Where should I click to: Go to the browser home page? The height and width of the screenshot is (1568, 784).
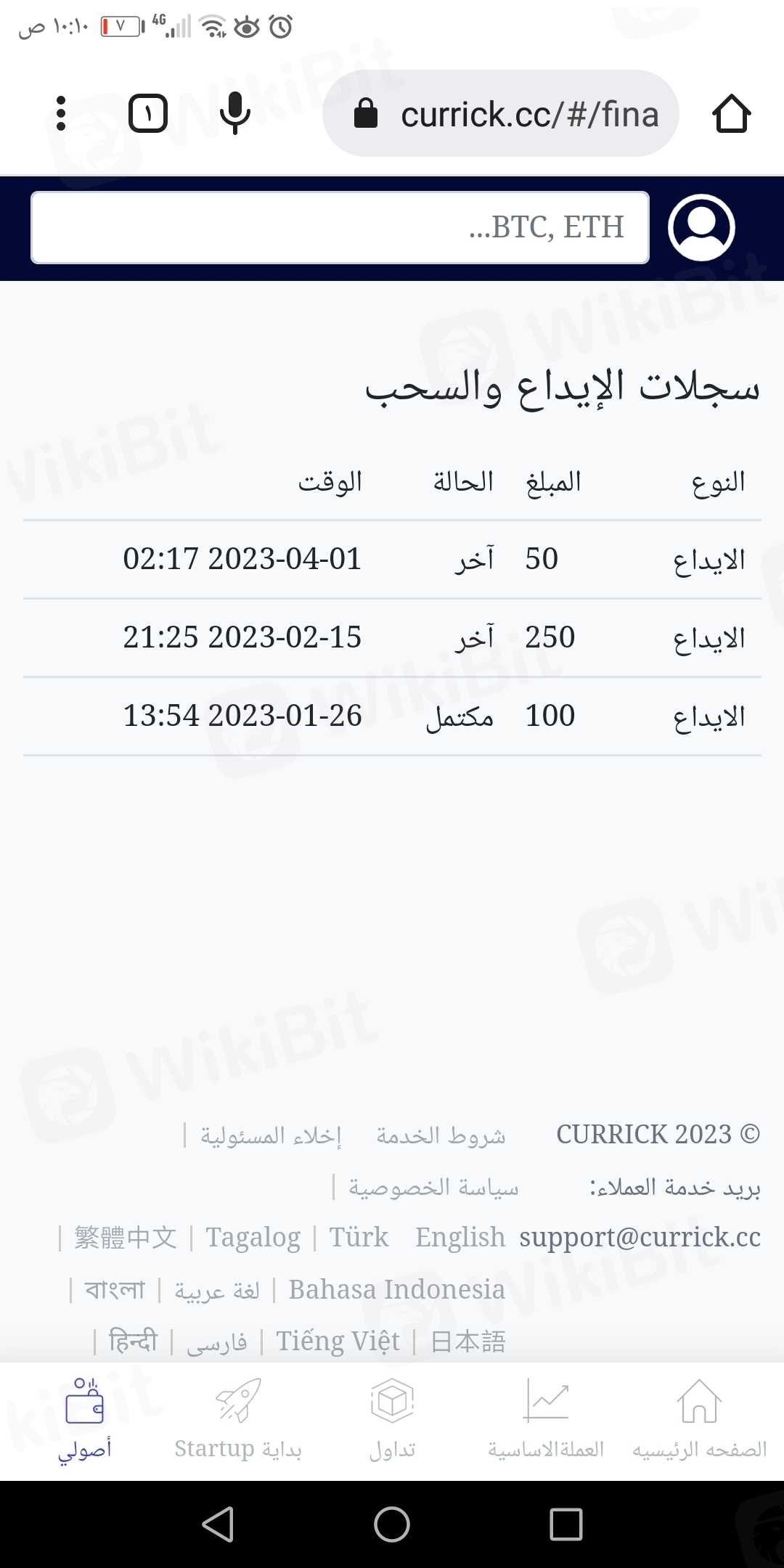point(731,114)
